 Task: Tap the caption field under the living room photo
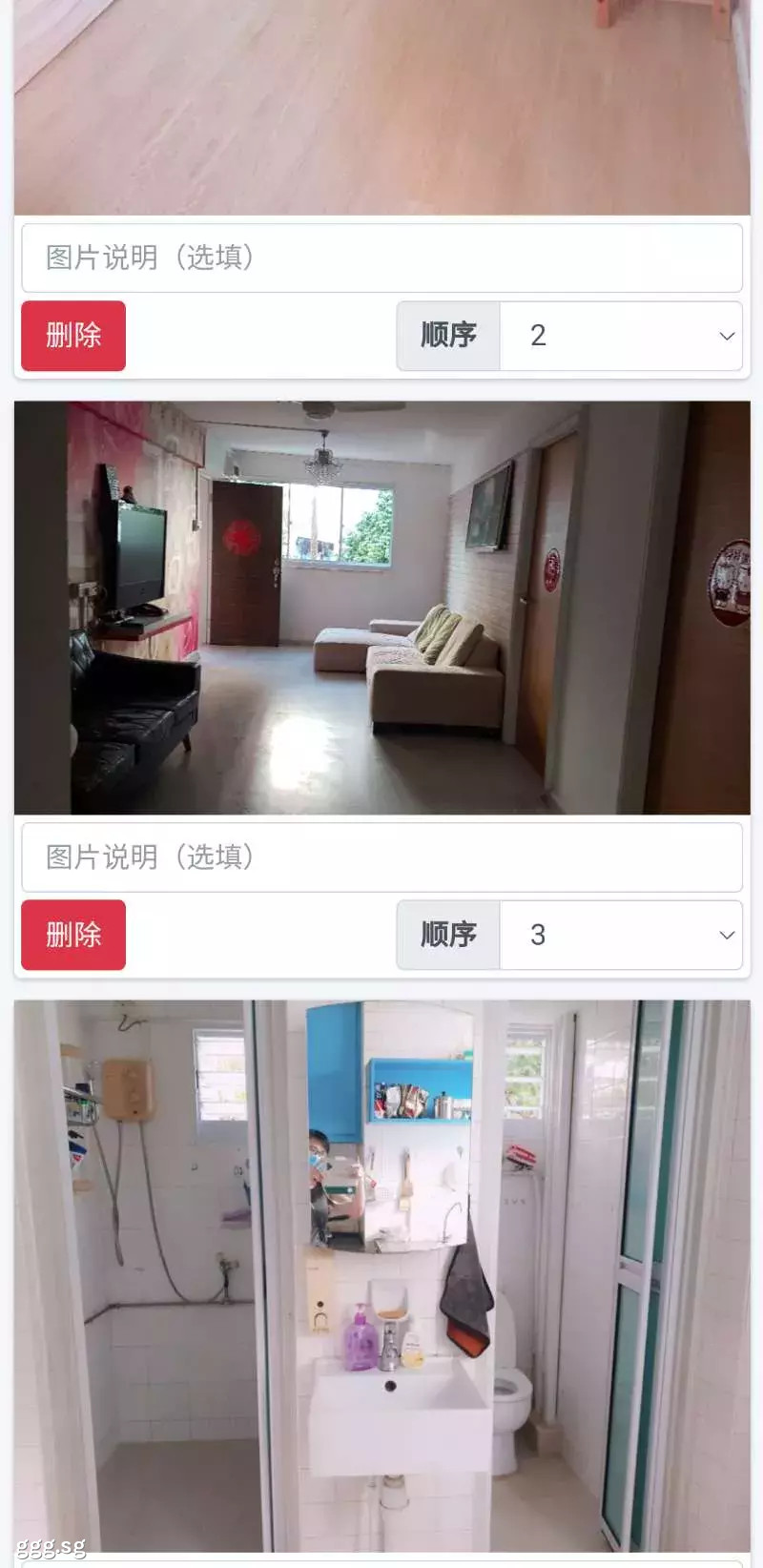coord(381,857)
